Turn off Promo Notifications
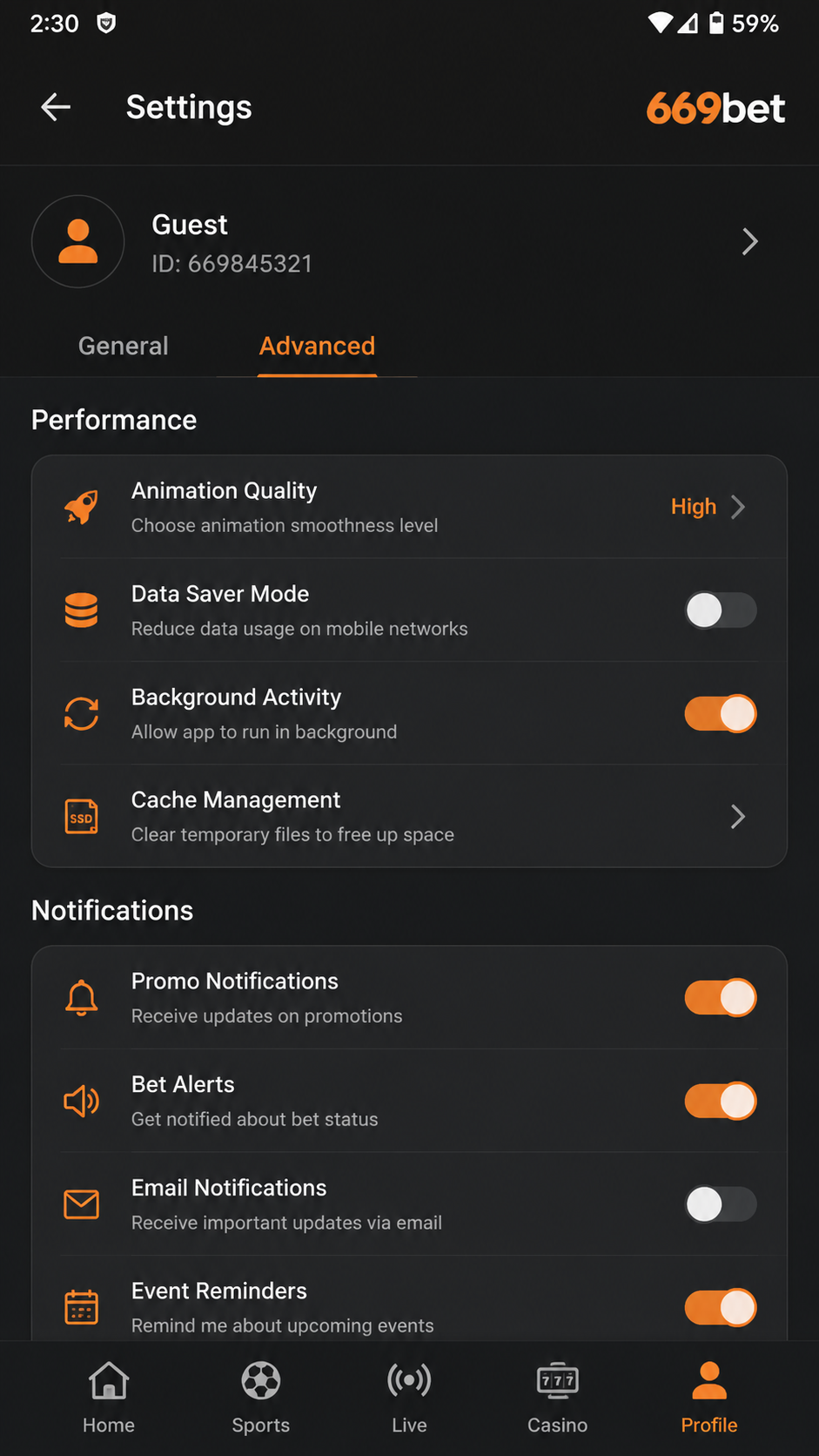 [721, 997]
